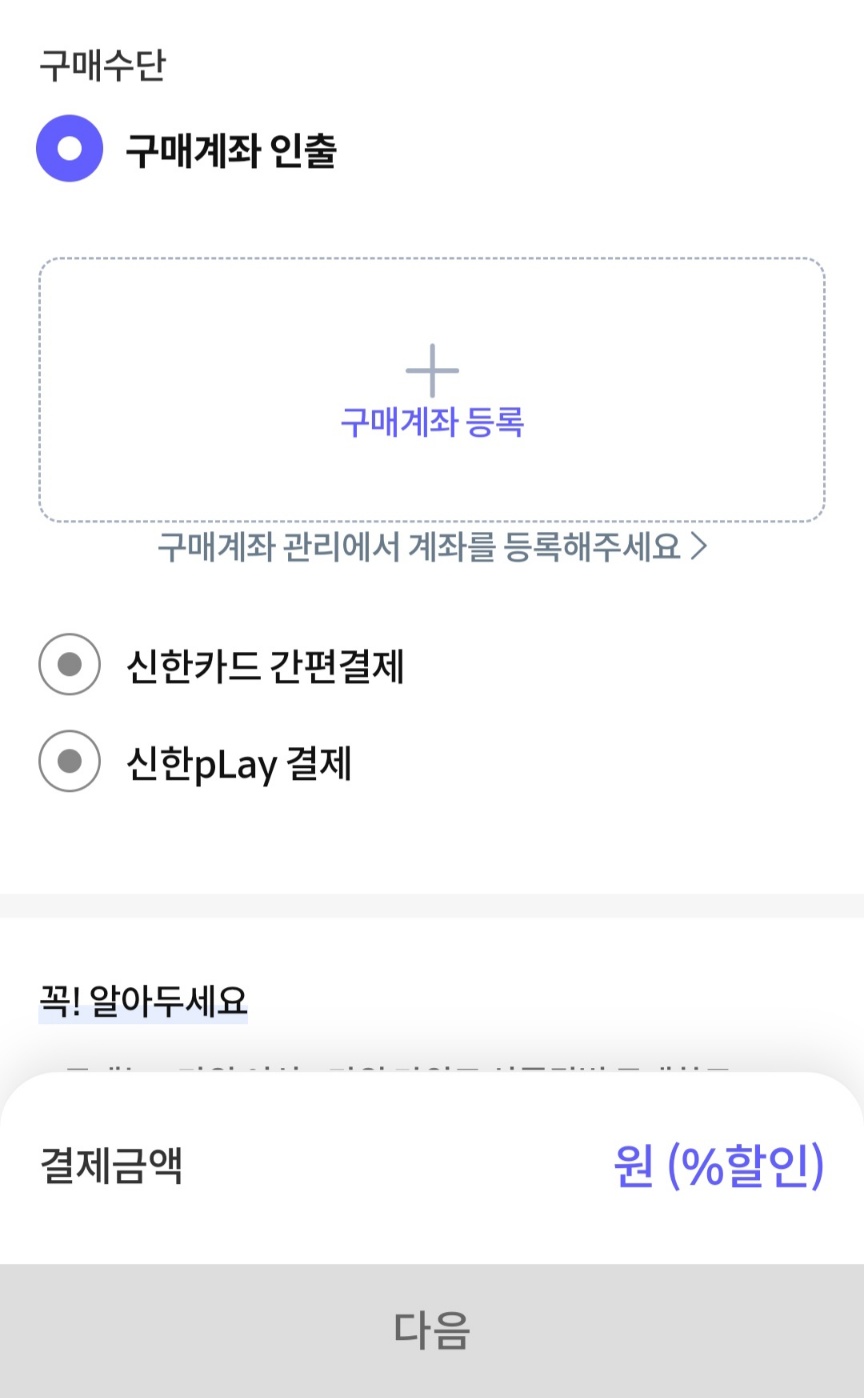
Task: Select the filled radio icon beside 구매계좌 인출
Action: [x=68, y=148]
